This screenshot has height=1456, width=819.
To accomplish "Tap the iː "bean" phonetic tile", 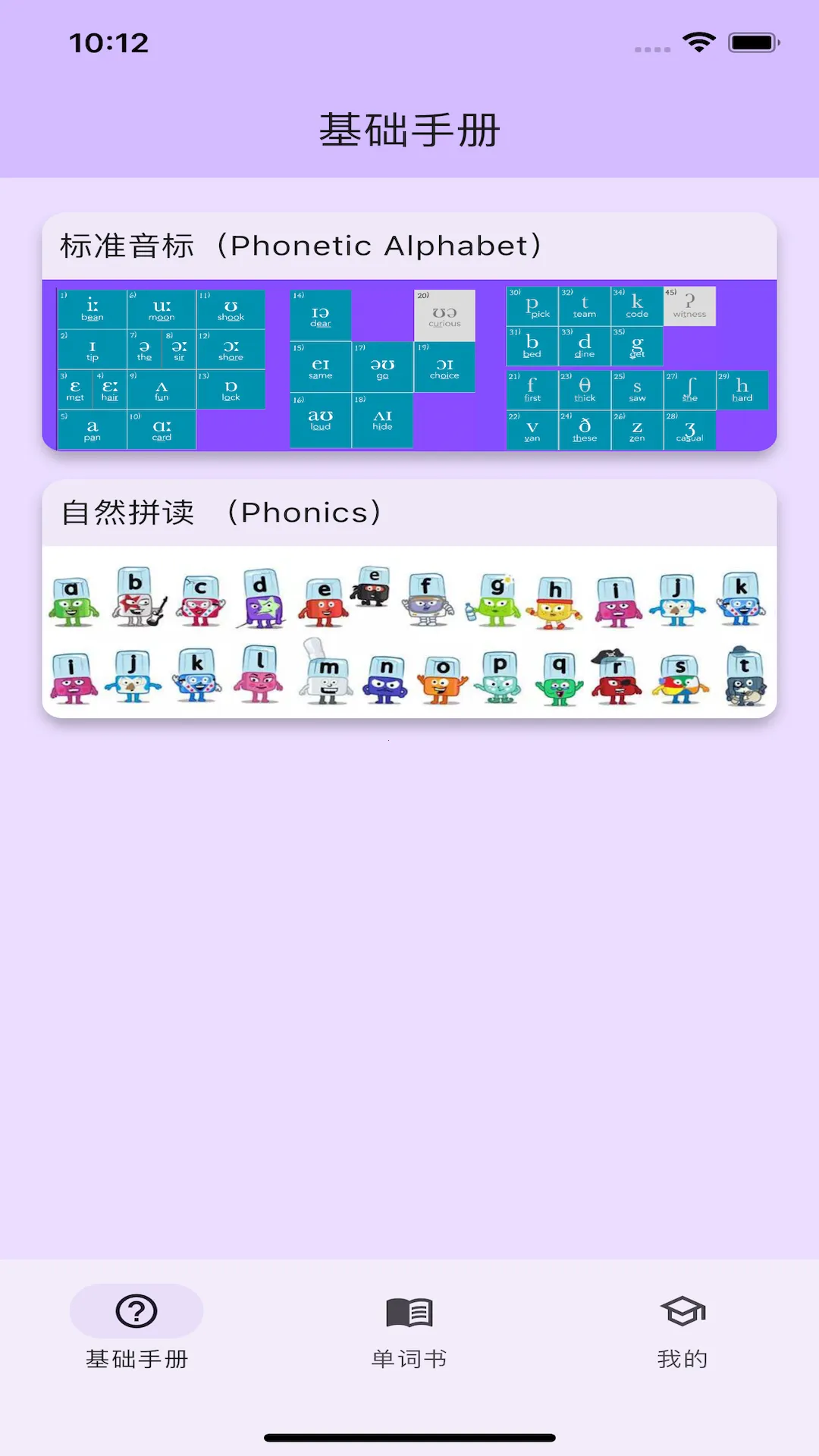I will [x=91, y=307].
